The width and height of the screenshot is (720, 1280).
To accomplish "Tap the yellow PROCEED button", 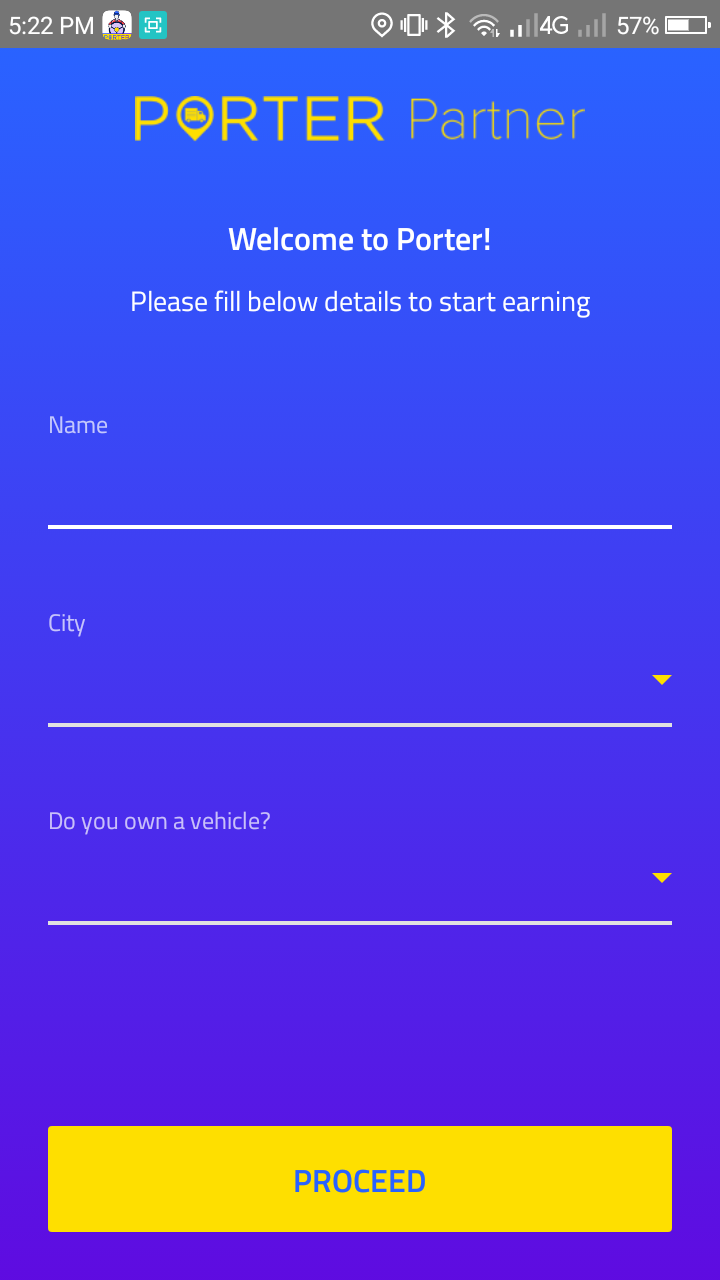I will (360, 1179).
